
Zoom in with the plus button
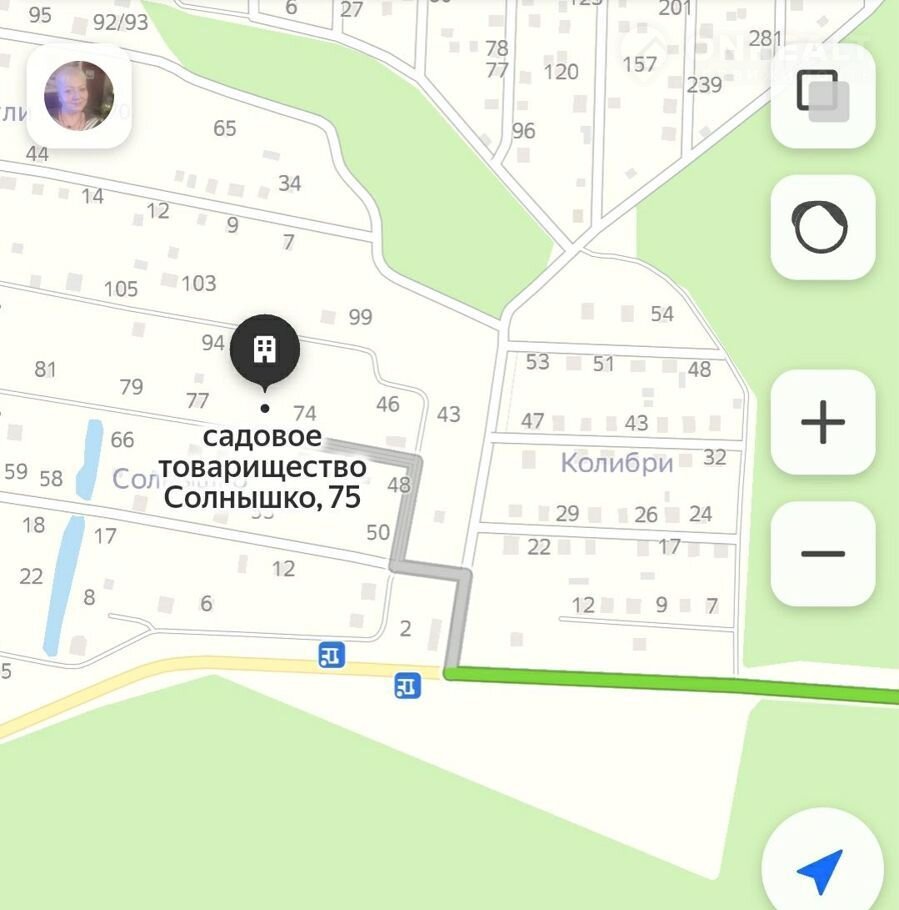[x=822, y=422]
